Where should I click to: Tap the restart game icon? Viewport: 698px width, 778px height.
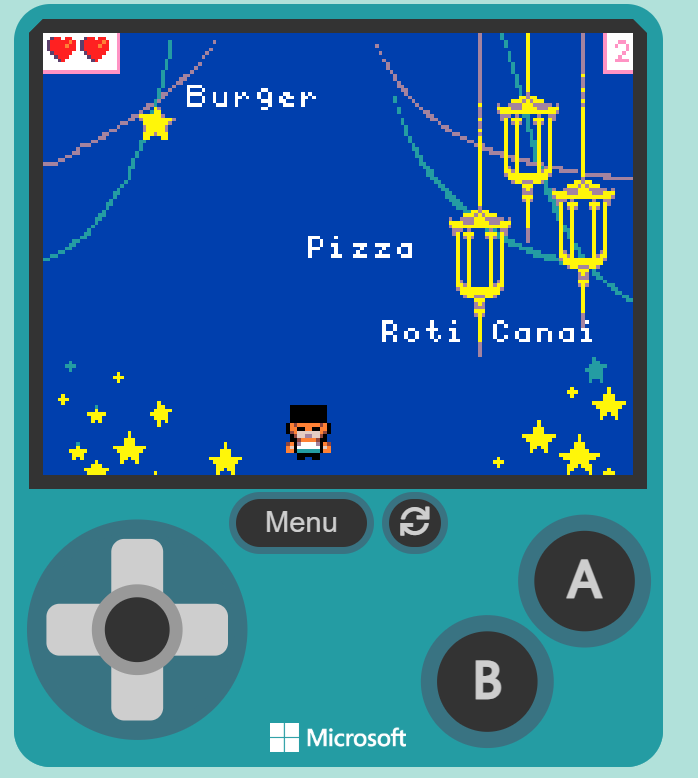(414, 522)
